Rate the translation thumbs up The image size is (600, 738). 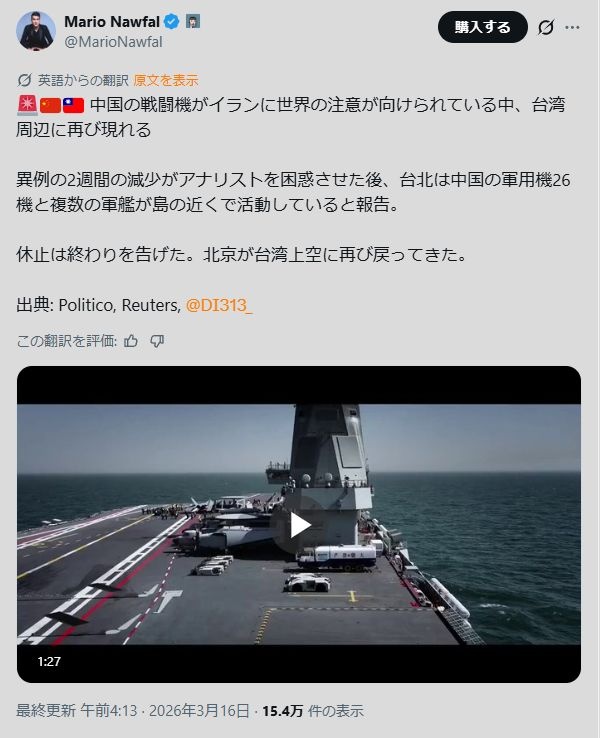(131, 341)
